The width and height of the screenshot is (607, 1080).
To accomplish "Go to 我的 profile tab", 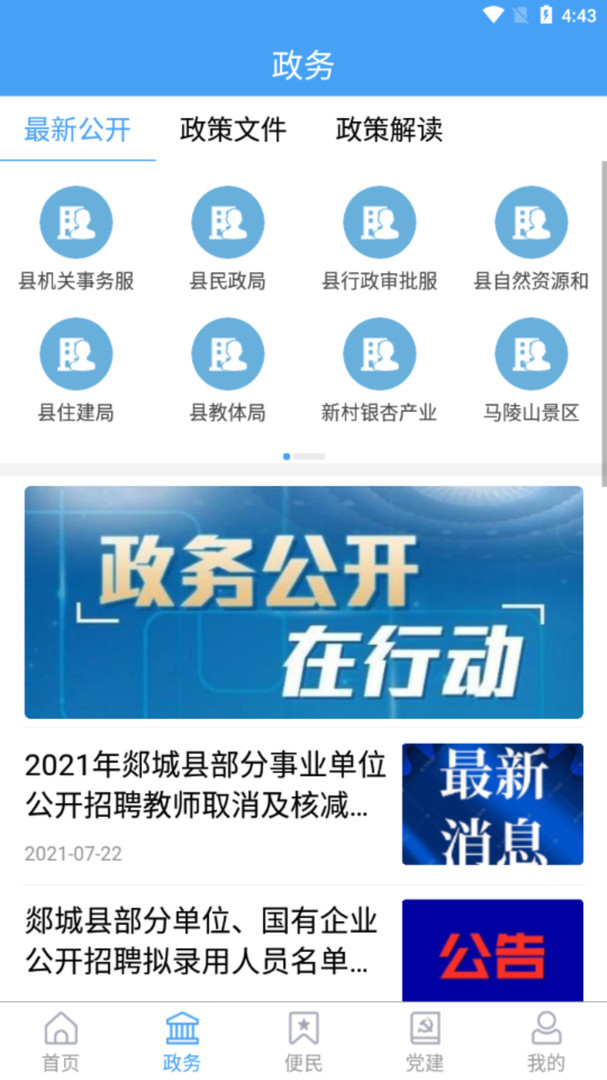I will click(546, 1041).
